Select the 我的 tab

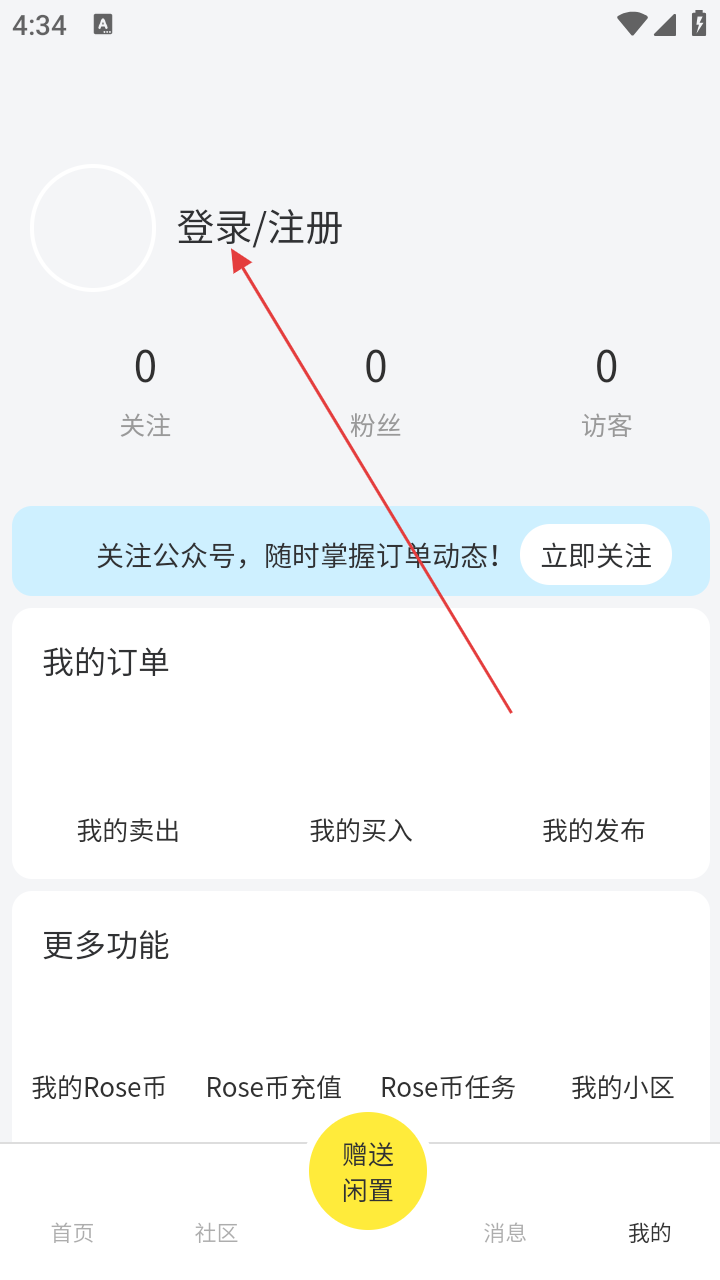point(649,1232)
